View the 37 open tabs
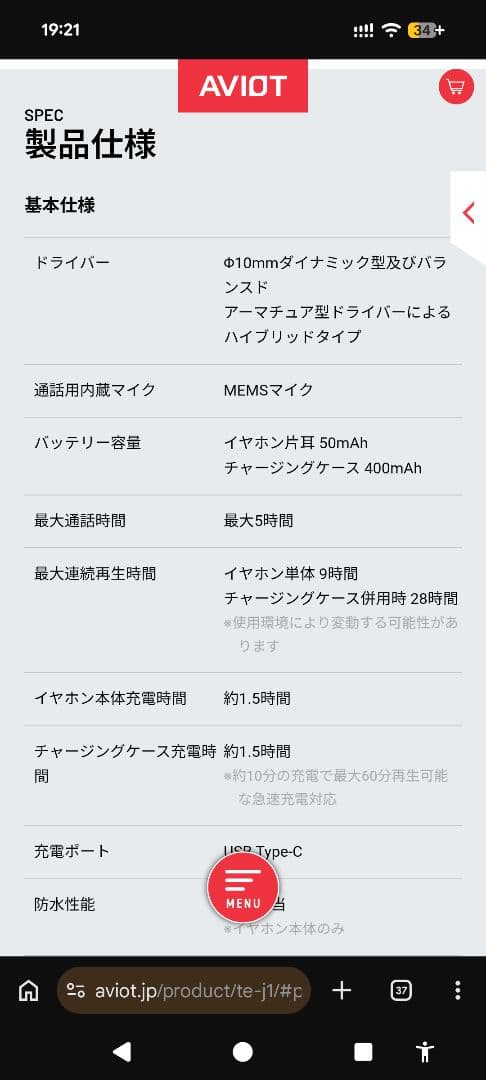The width and height of the screenshot is (486, 1080). coord(401,990)
